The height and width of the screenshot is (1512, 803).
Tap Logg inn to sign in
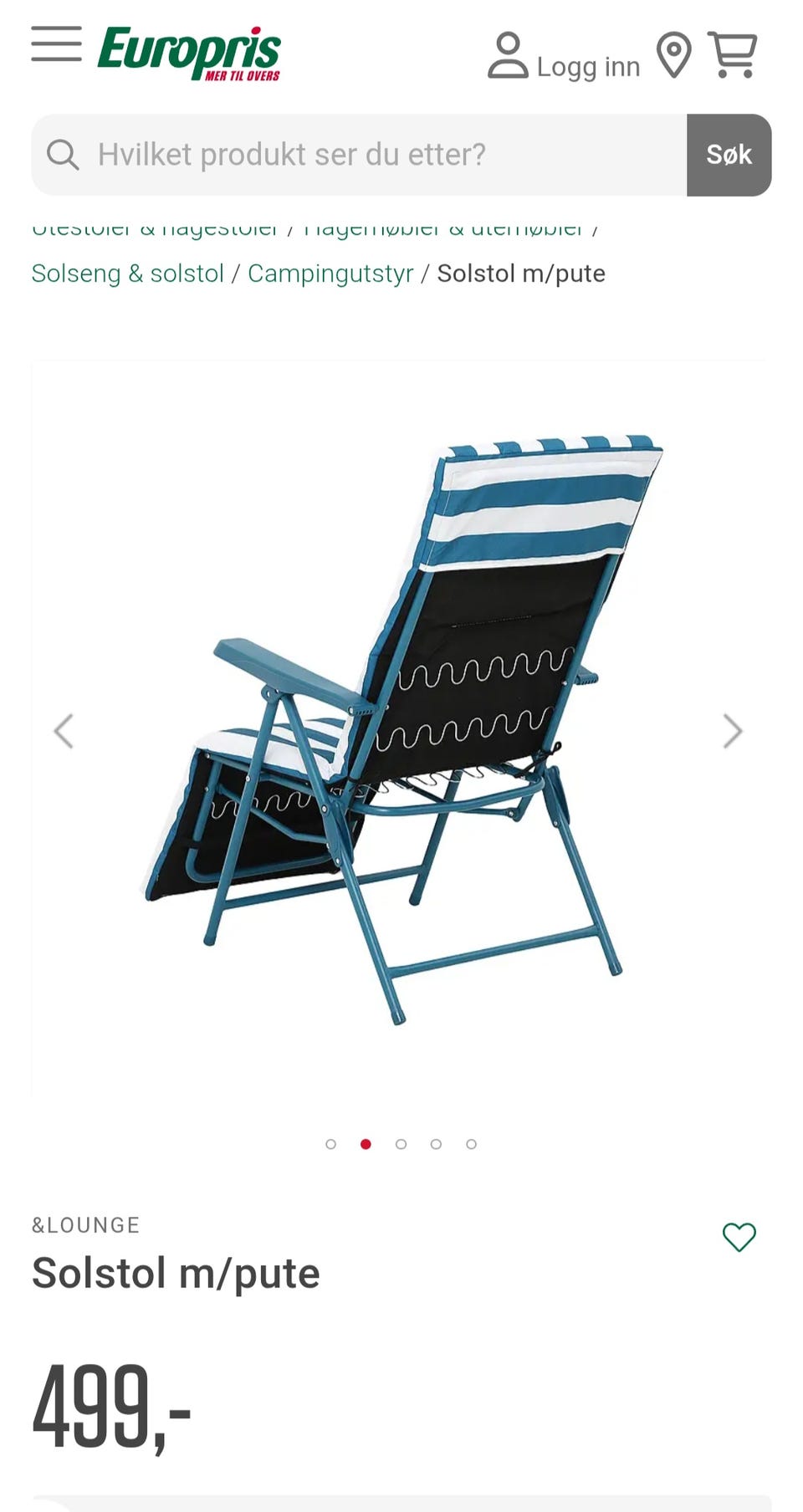click(x=564, y=56)
